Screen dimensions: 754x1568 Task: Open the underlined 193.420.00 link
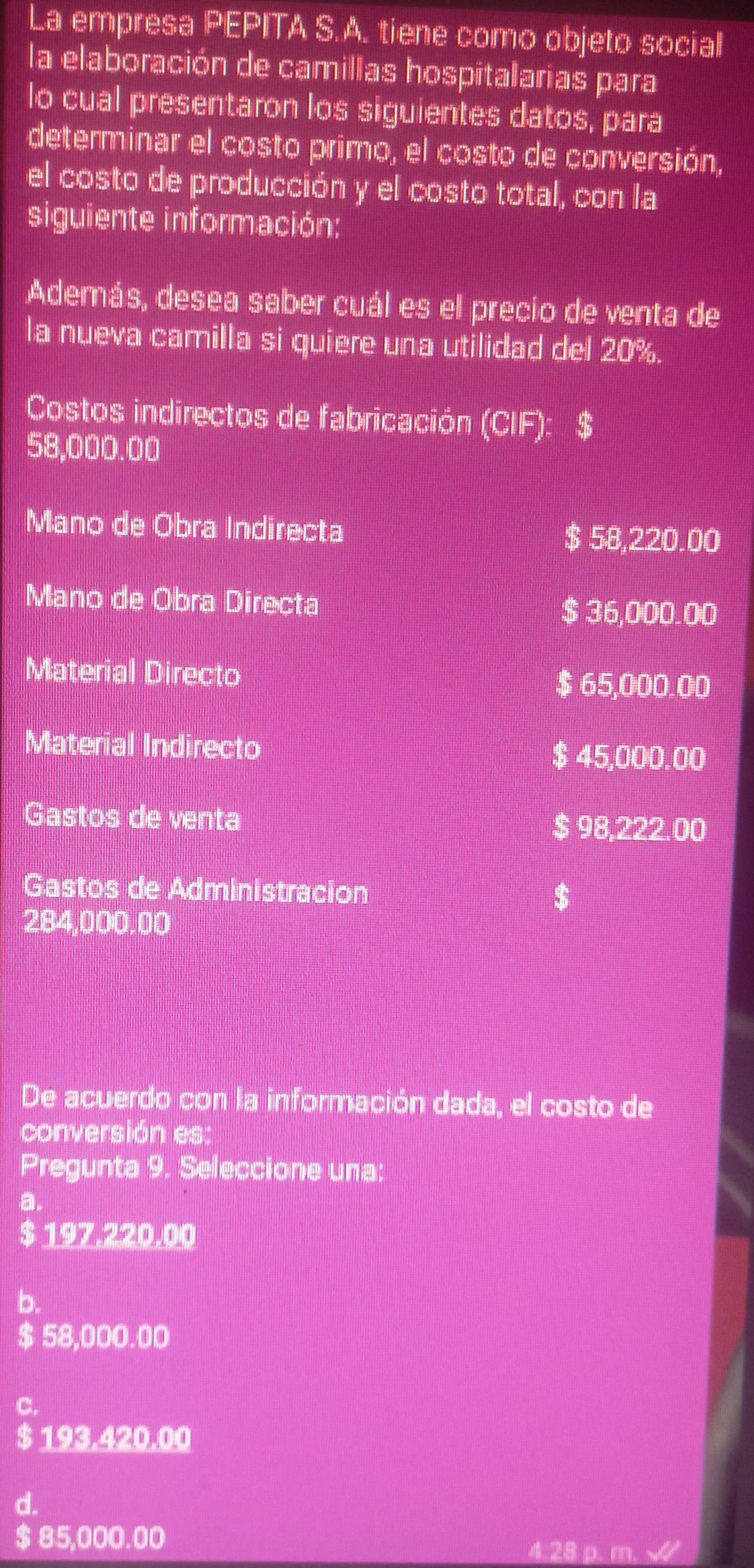click(x=115, y=1438)
